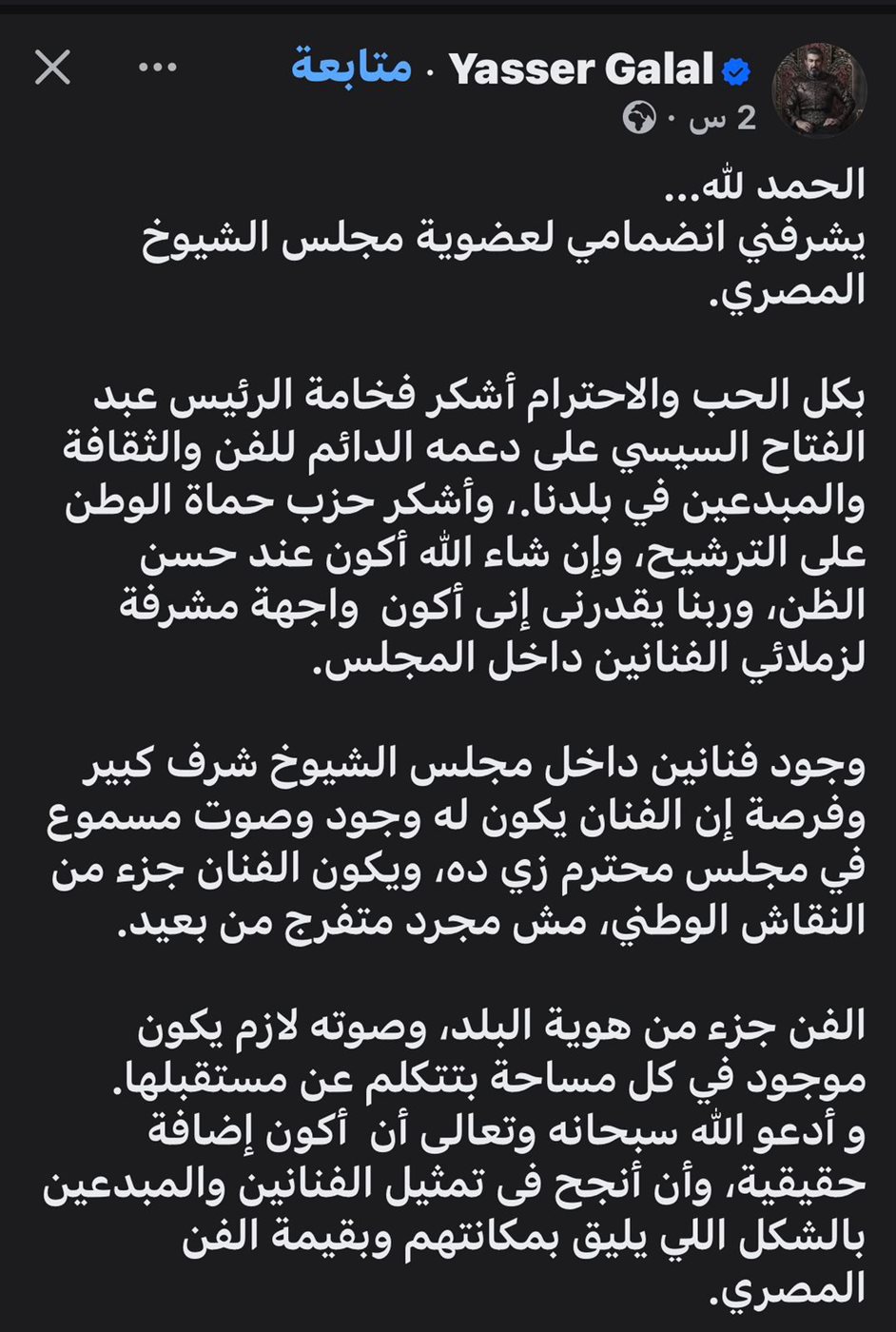
Task: Open Yasser Galal's profile name
Action: pos(580,69)
